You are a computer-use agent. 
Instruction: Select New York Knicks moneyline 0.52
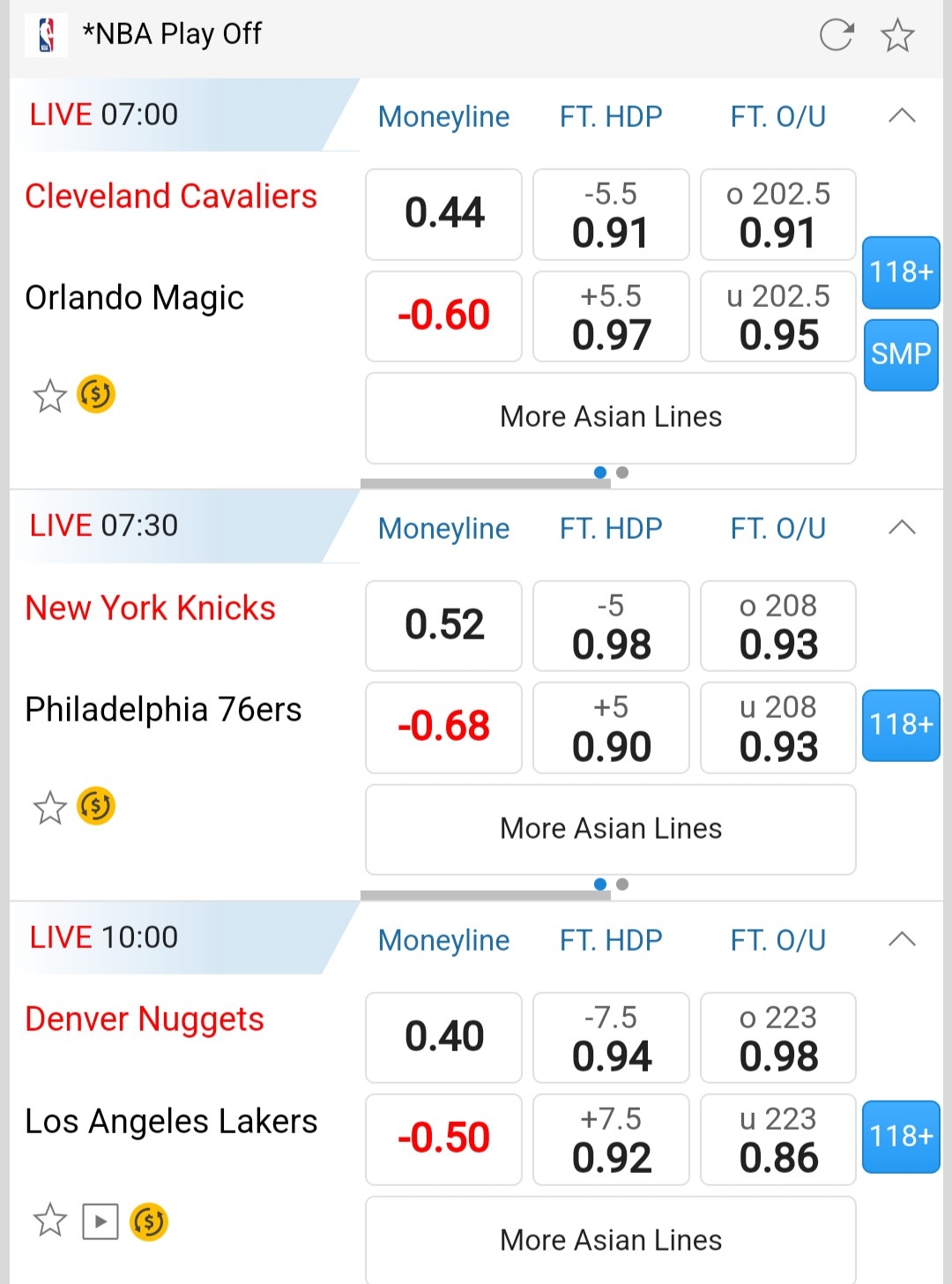point(443,625)
